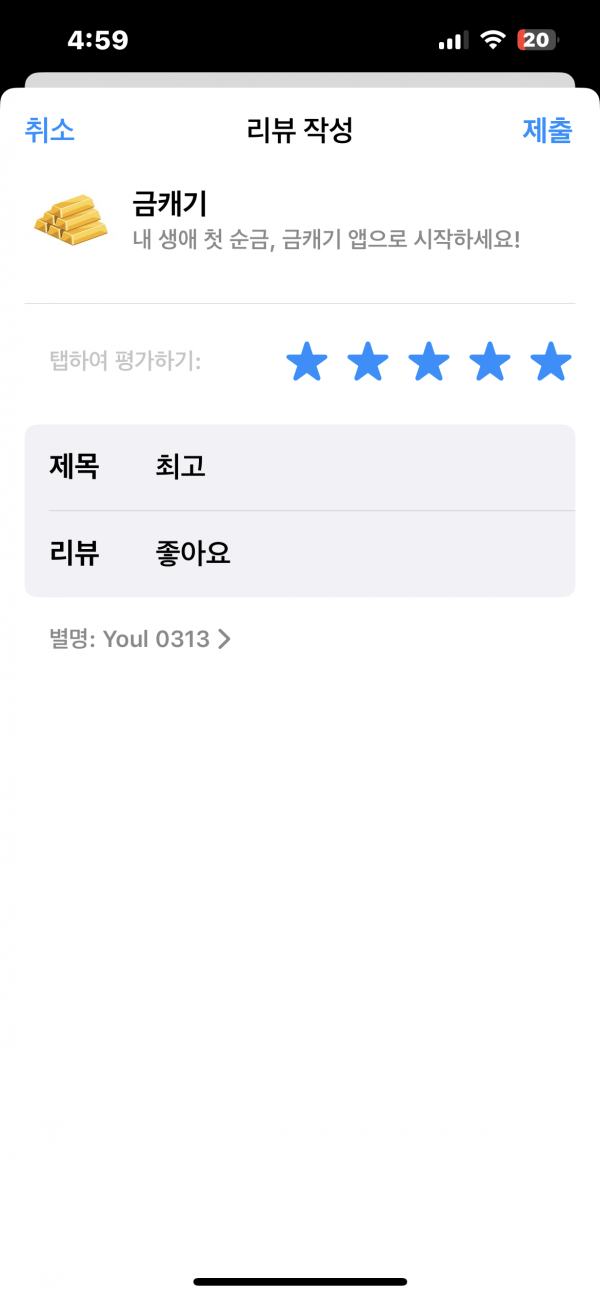This screenshot has height=1298, width=600.
Task: Submit the review with 제출
Action: 547,130
